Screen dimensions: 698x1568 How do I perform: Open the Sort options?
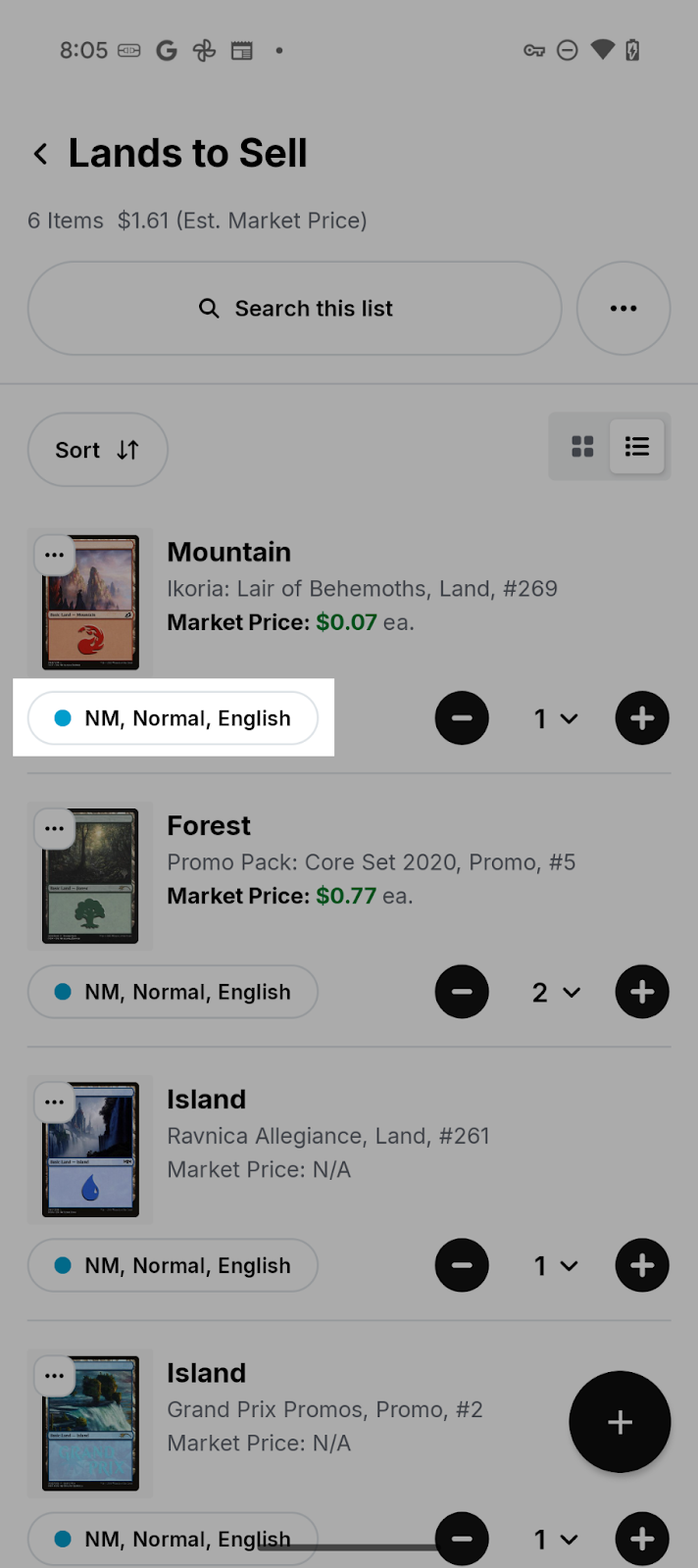98,450
